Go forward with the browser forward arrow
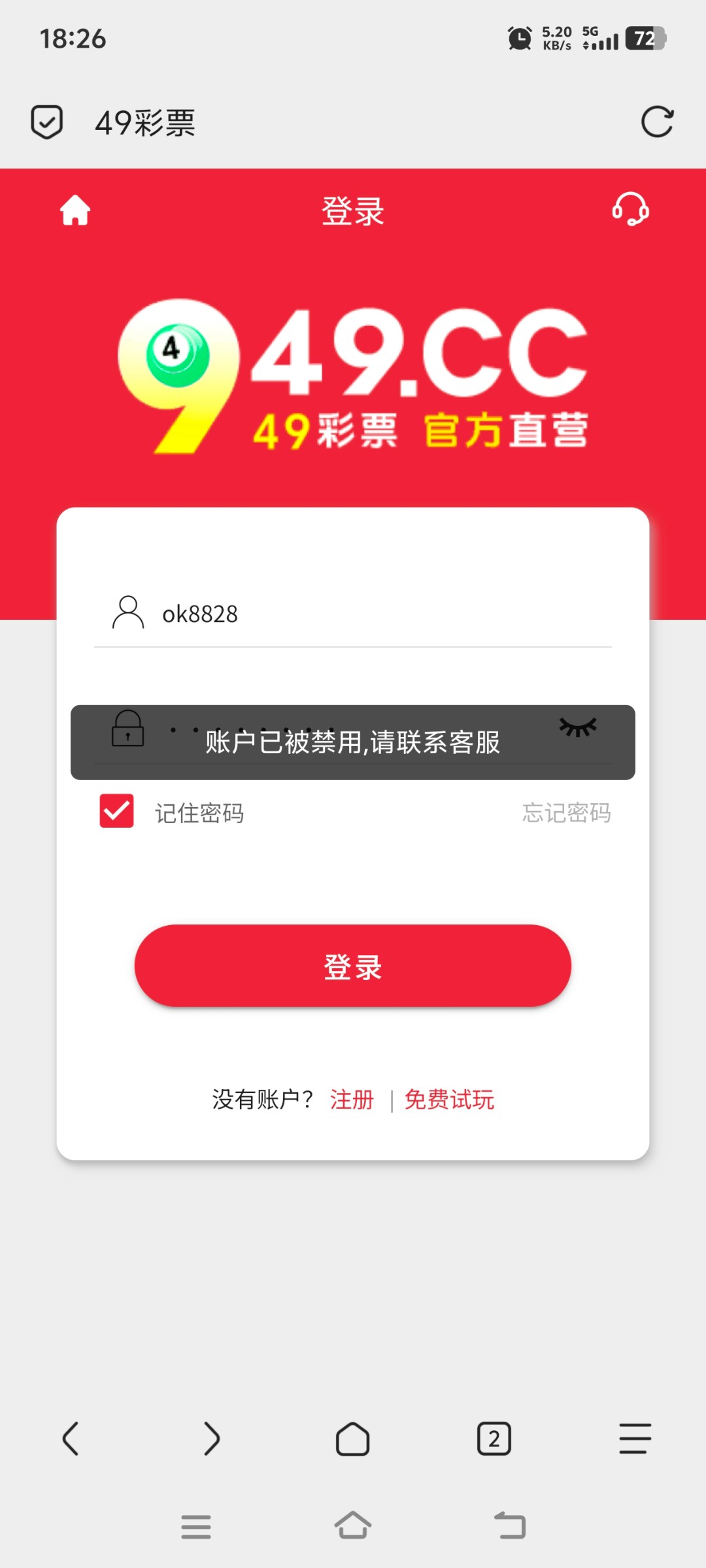 click(212, 1439)
